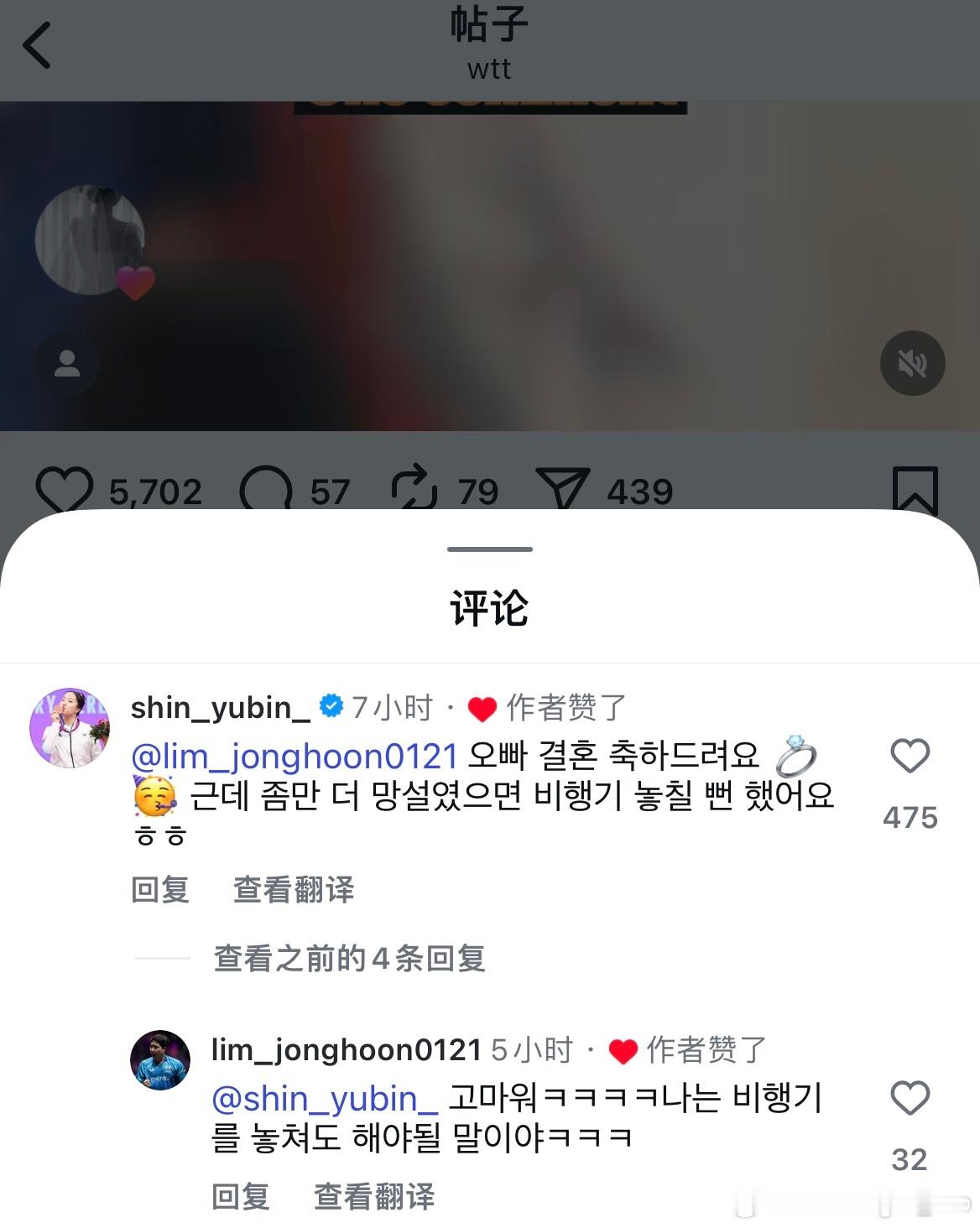Open wtt's profile from the header

490,69
